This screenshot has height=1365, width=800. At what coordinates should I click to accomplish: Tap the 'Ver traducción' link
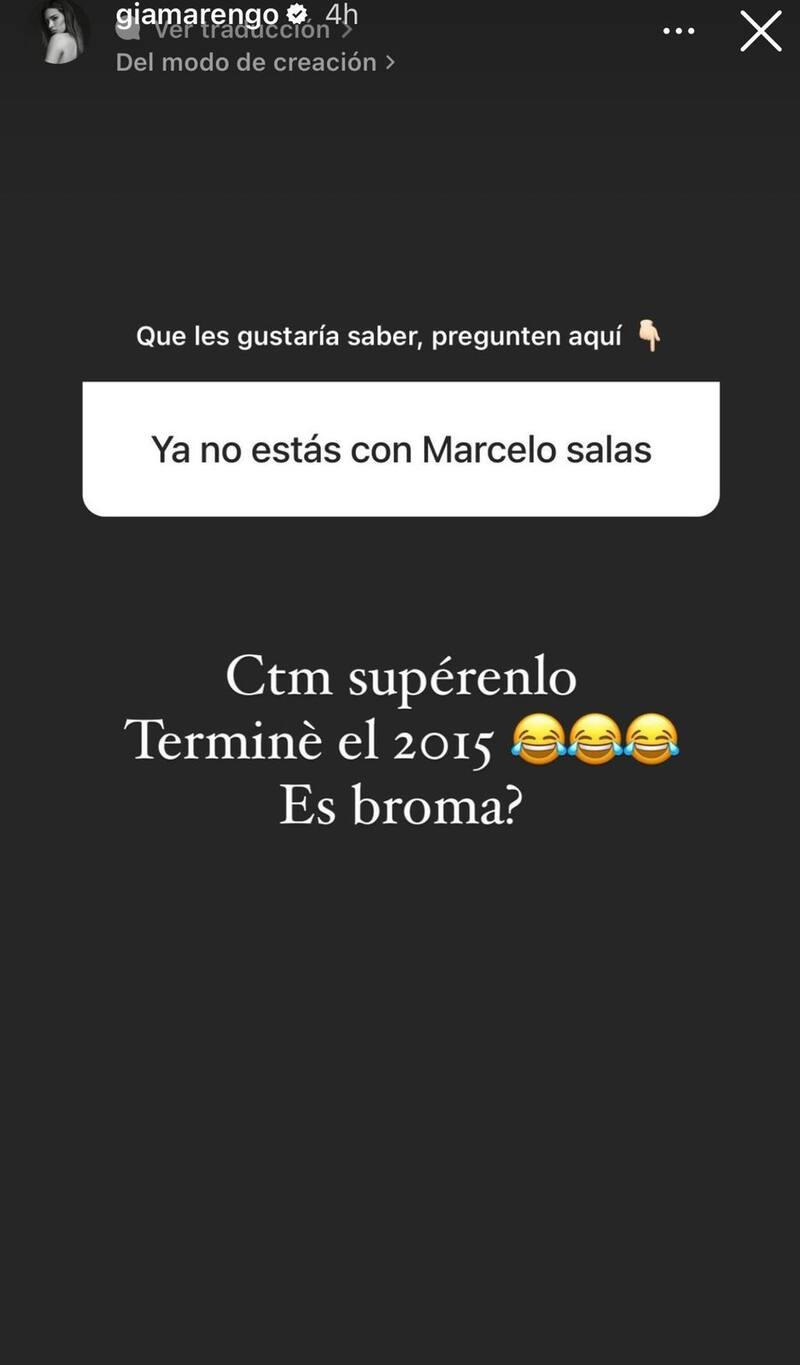pos(242,32)
